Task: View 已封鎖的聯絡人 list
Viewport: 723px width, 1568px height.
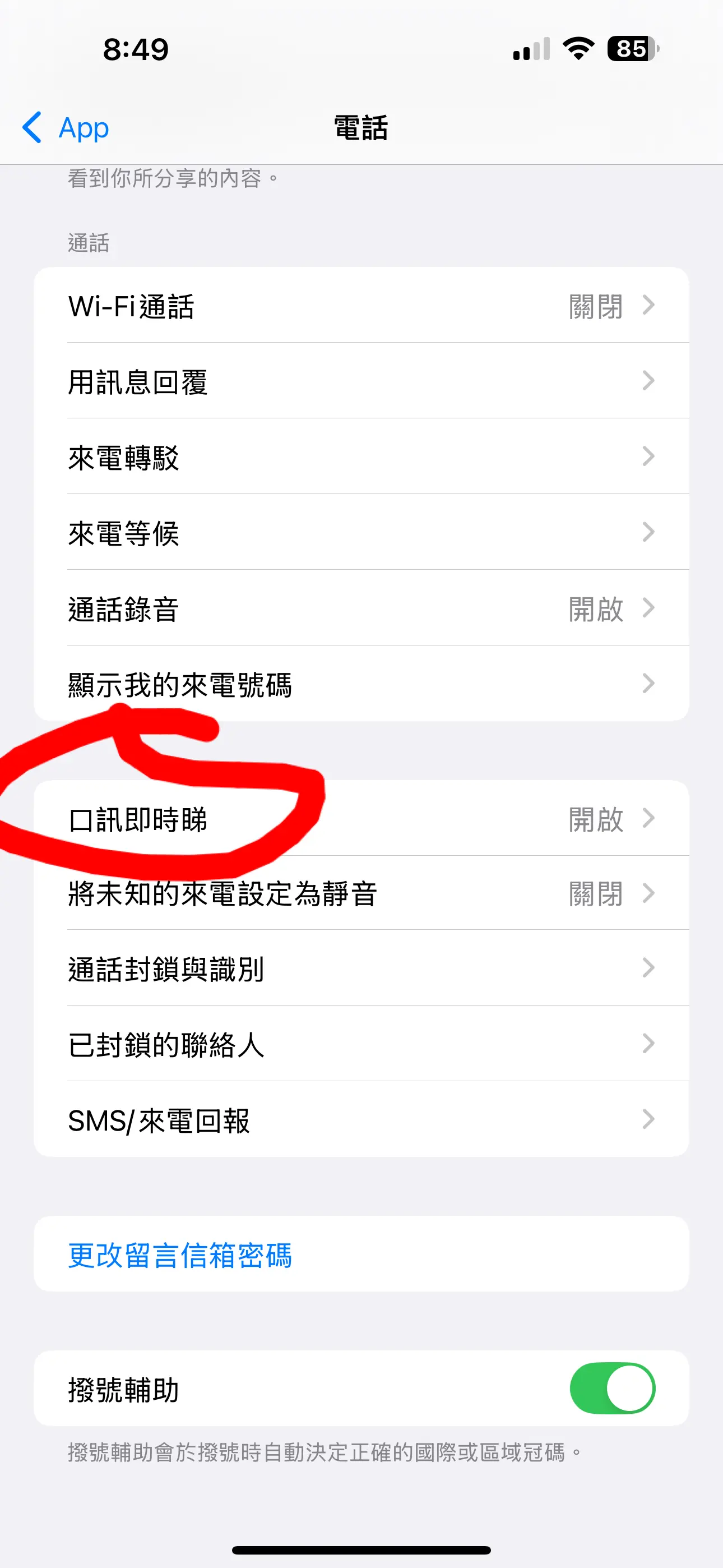Action: point(361,1044)
